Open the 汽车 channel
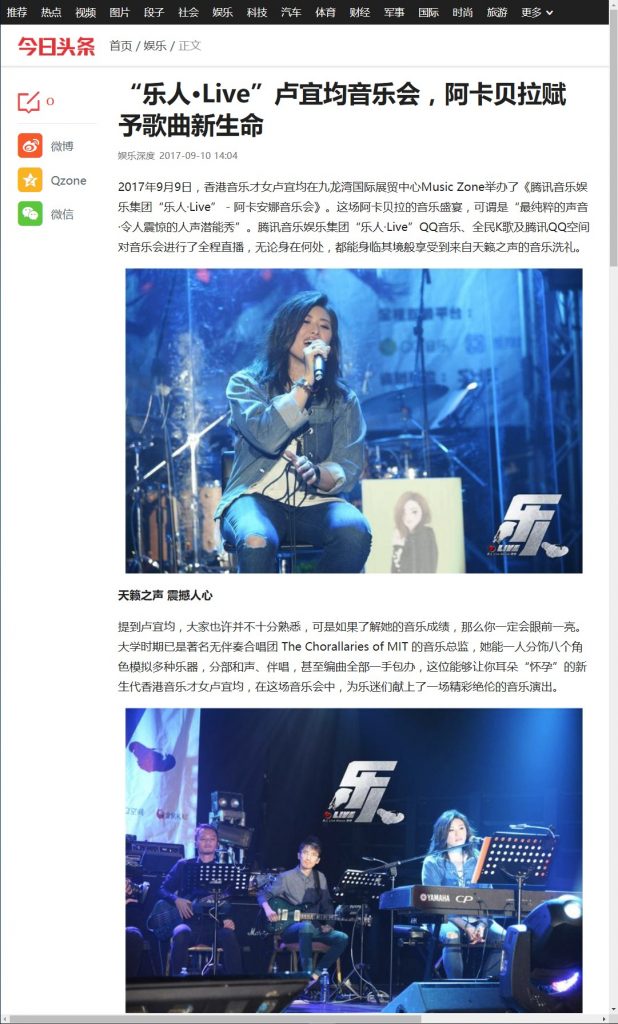The height and width of the screenshot is (1024, 618). tap(290, 12)
